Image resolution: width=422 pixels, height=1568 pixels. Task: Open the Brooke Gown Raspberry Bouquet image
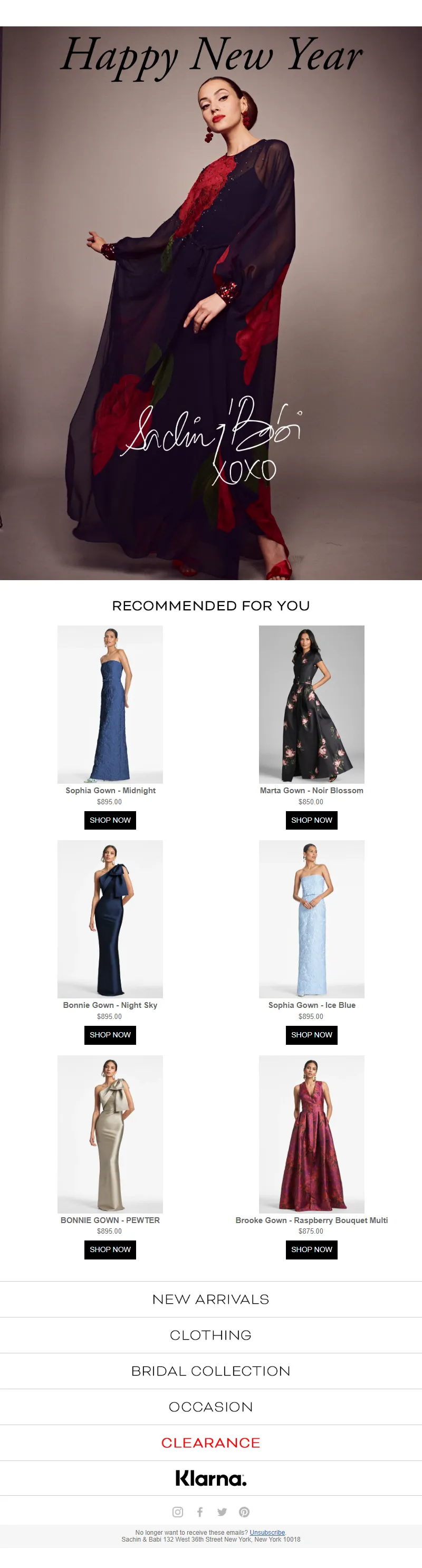311,1133
